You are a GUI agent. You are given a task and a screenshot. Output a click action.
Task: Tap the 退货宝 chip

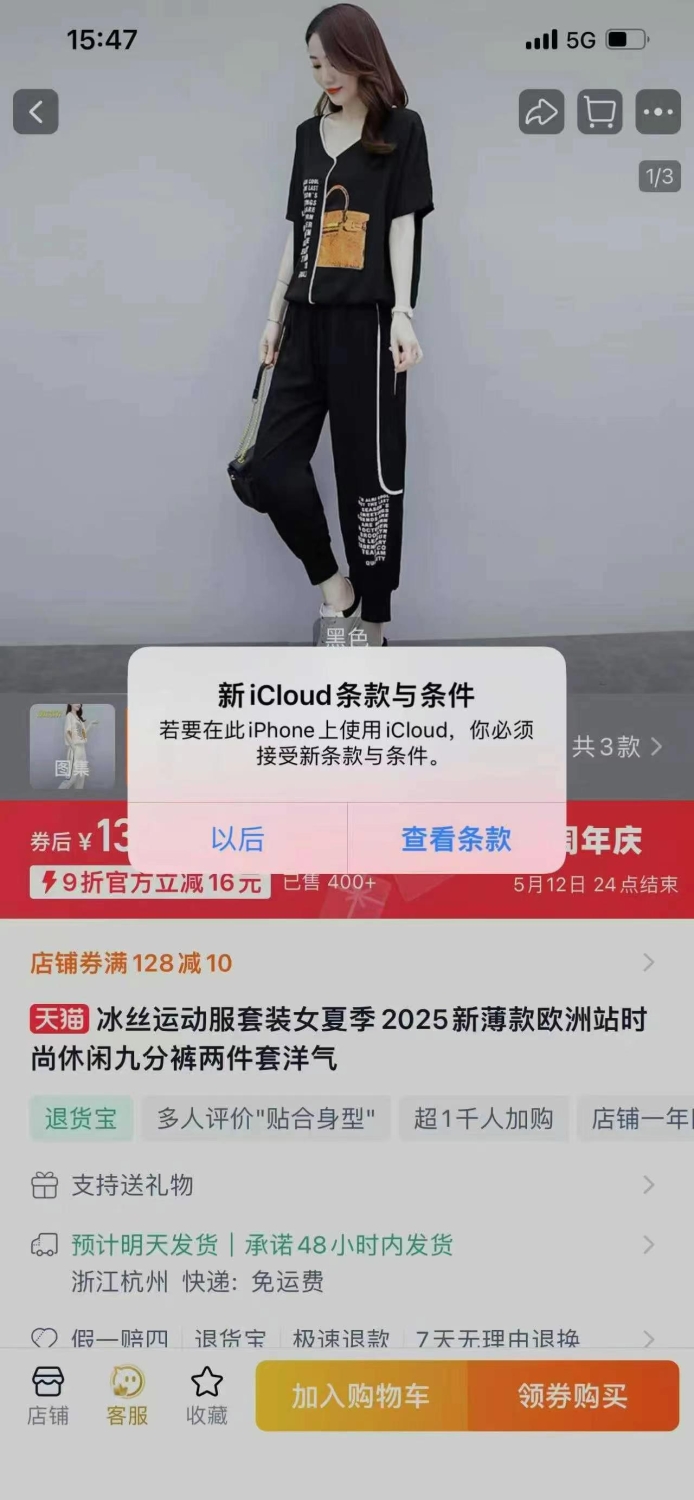pyautogui.click(x=81, y=1118)
